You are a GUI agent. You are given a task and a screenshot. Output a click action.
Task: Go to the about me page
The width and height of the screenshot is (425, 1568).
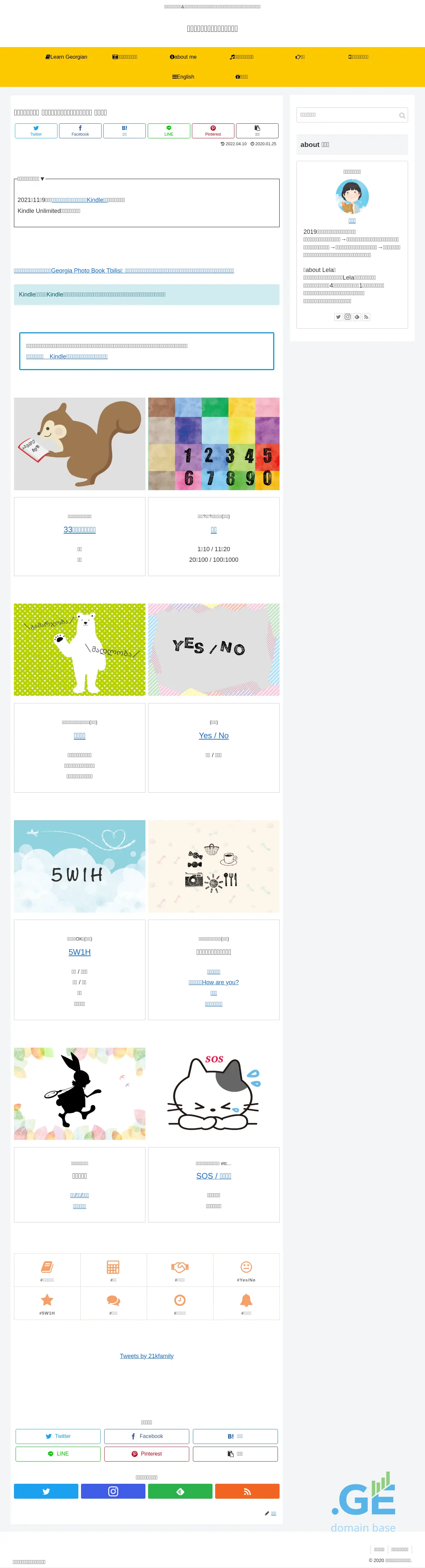point(183,57)
